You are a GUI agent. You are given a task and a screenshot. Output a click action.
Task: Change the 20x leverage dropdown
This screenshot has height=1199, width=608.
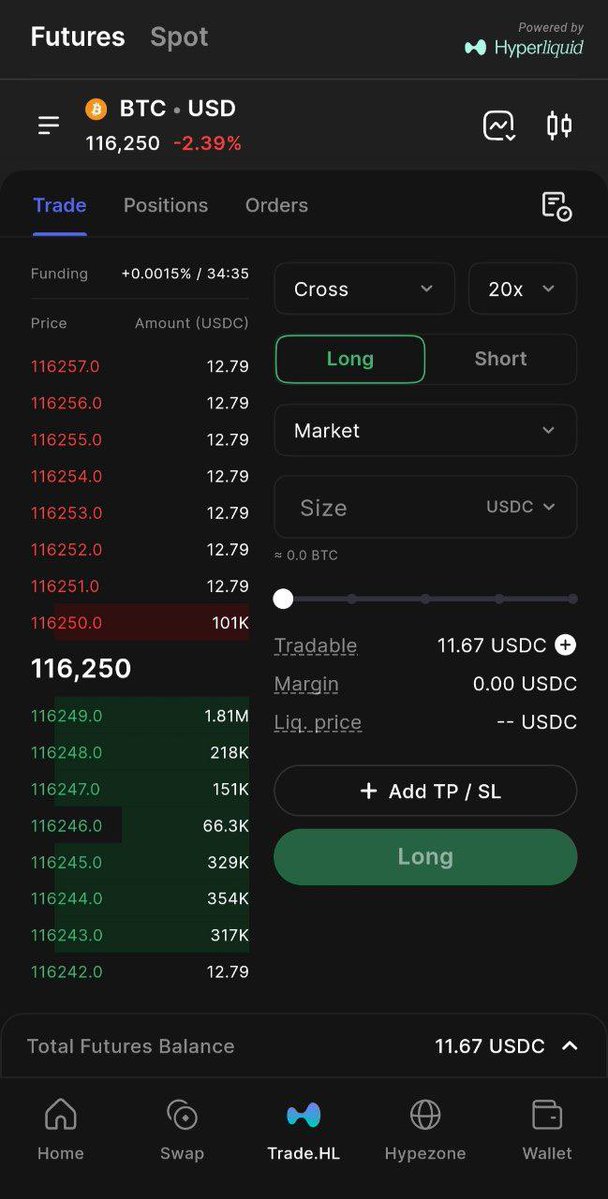point(523,289)
